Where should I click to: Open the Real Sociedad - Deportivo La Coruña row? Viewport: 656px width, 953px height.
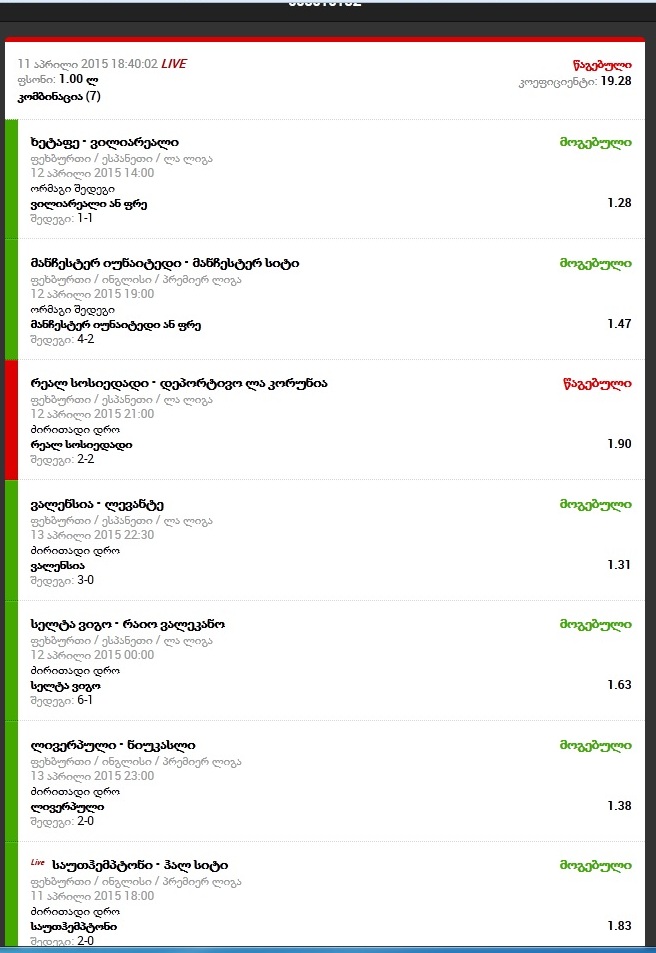point(179,383)
